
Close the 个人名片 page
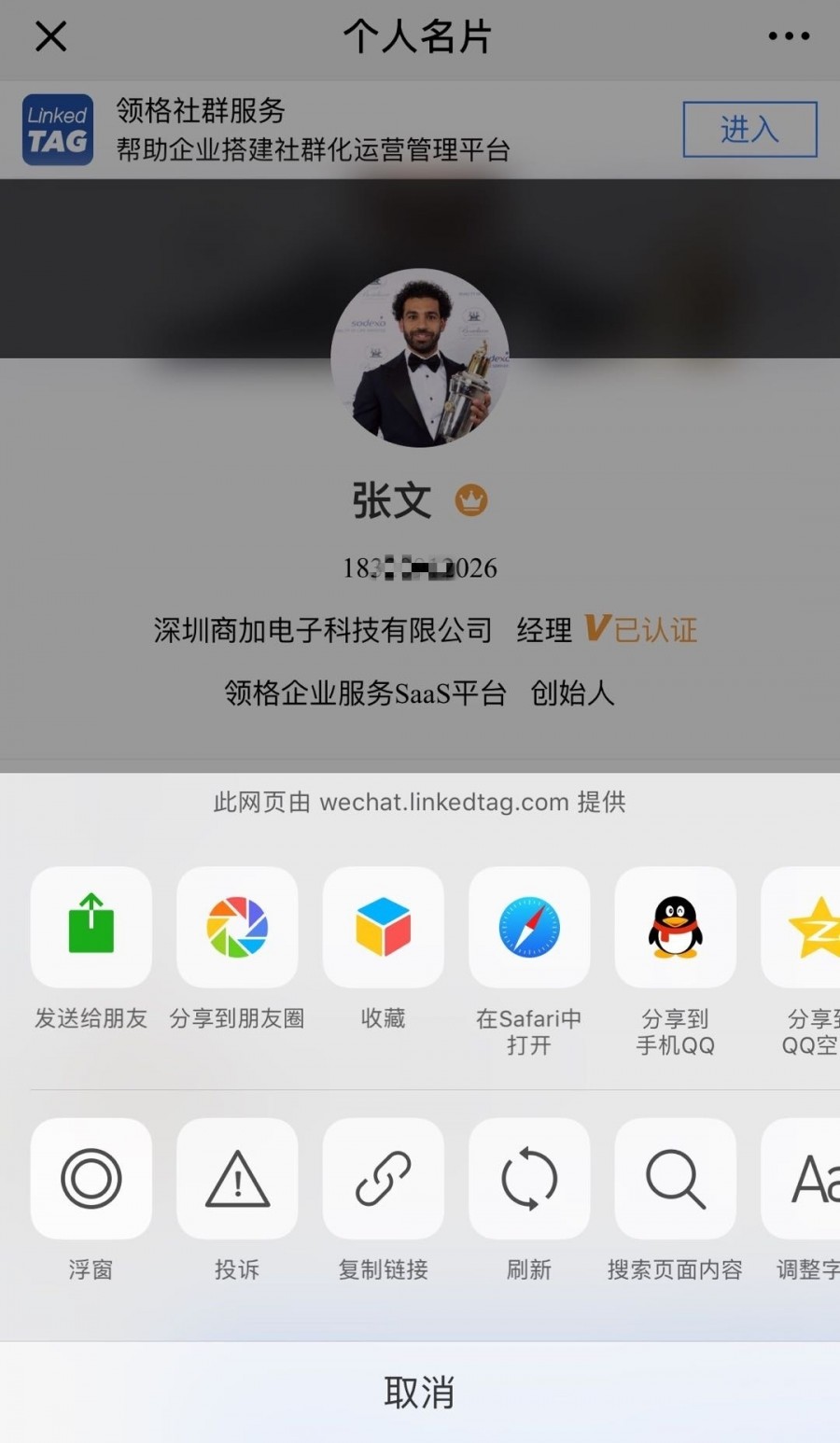pos(50,37)
